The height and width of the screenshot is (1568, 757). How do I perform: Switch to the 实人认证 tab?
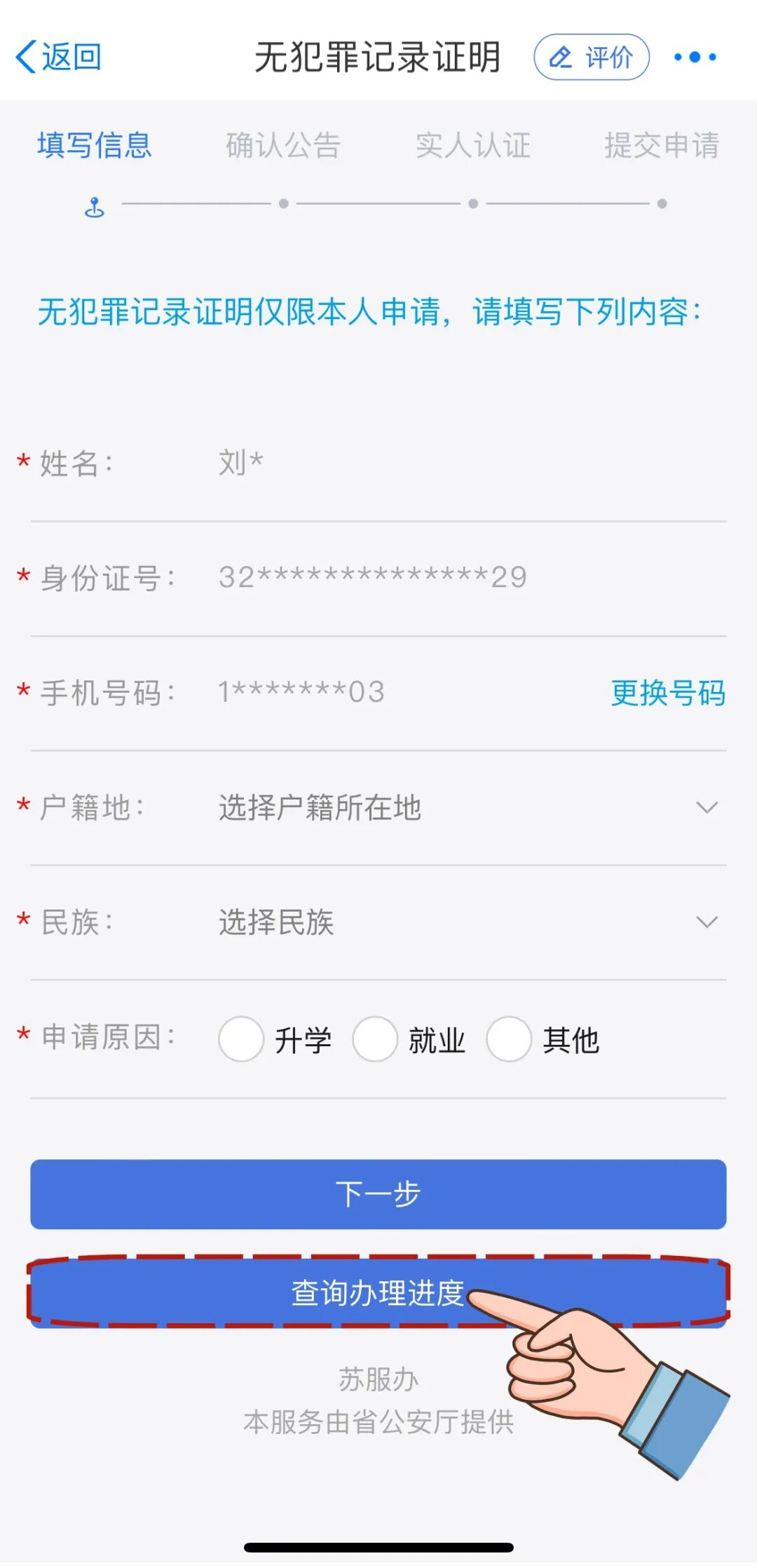pos(472,146)
